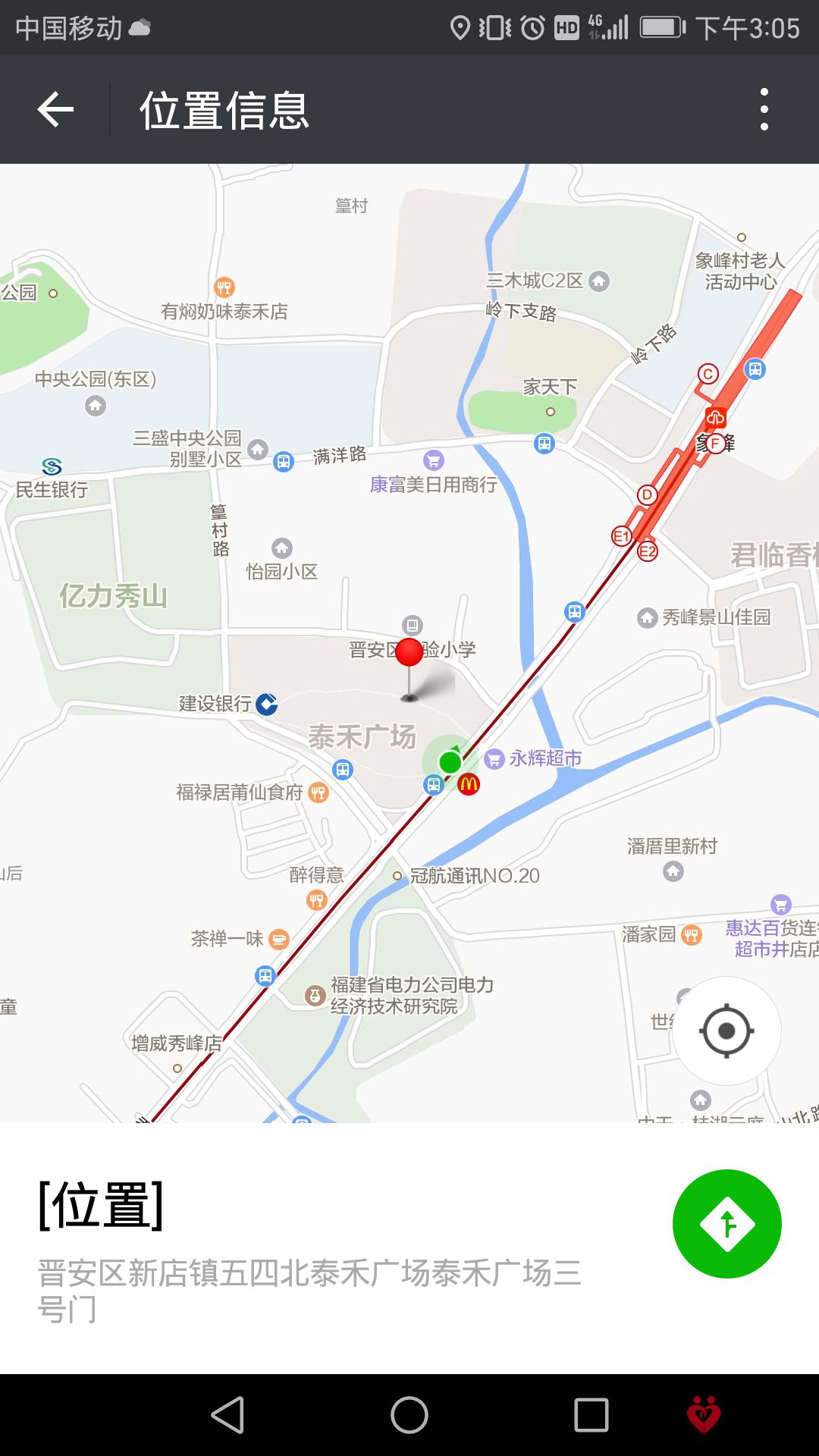The image size is (819, 1456).
Task: Go back from the 位置信息 screen
Action: [55, 109]
